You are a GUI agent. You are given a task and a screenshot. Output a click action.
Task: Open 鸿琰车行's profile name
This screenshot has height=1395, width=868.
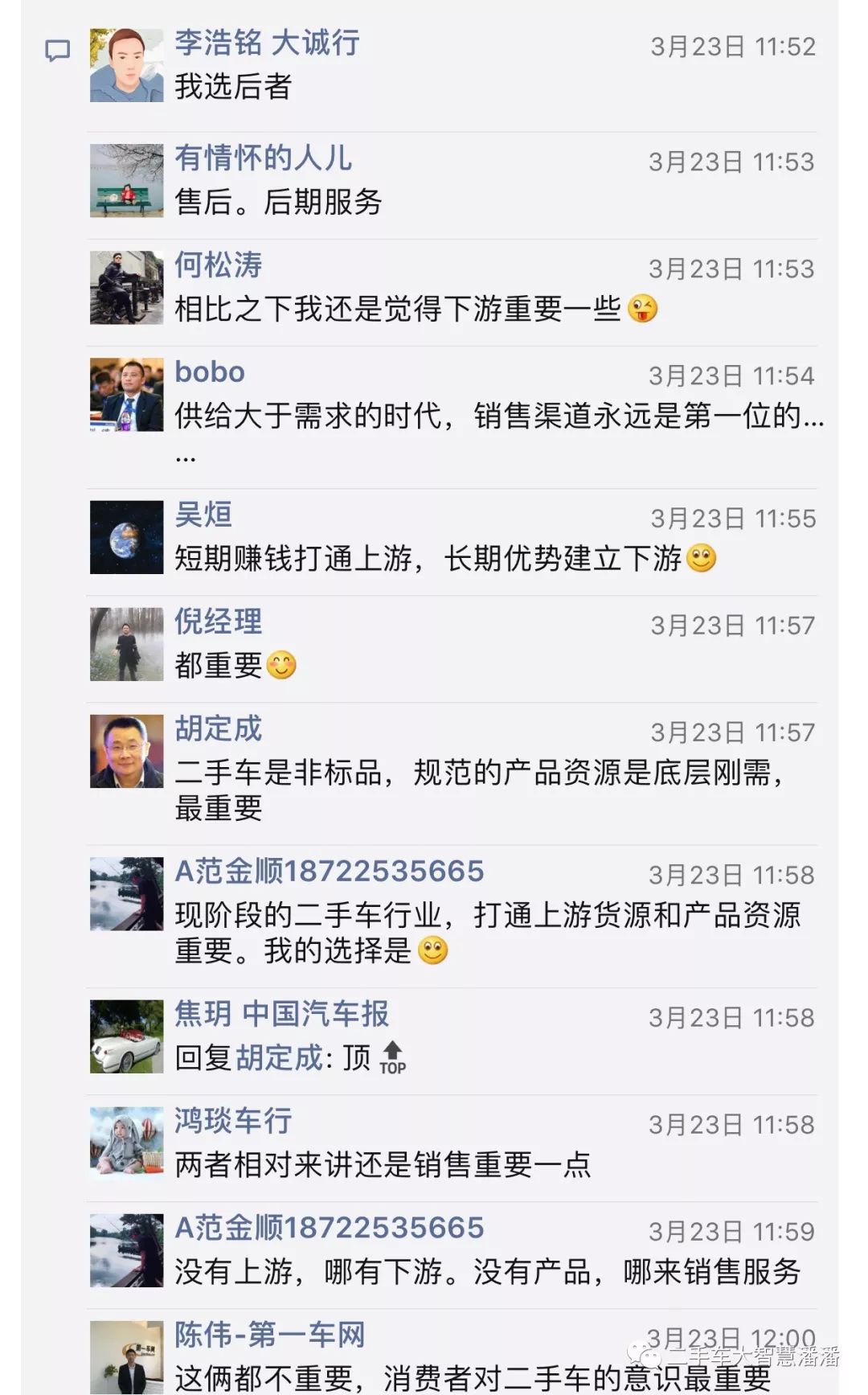(233, 1121)
